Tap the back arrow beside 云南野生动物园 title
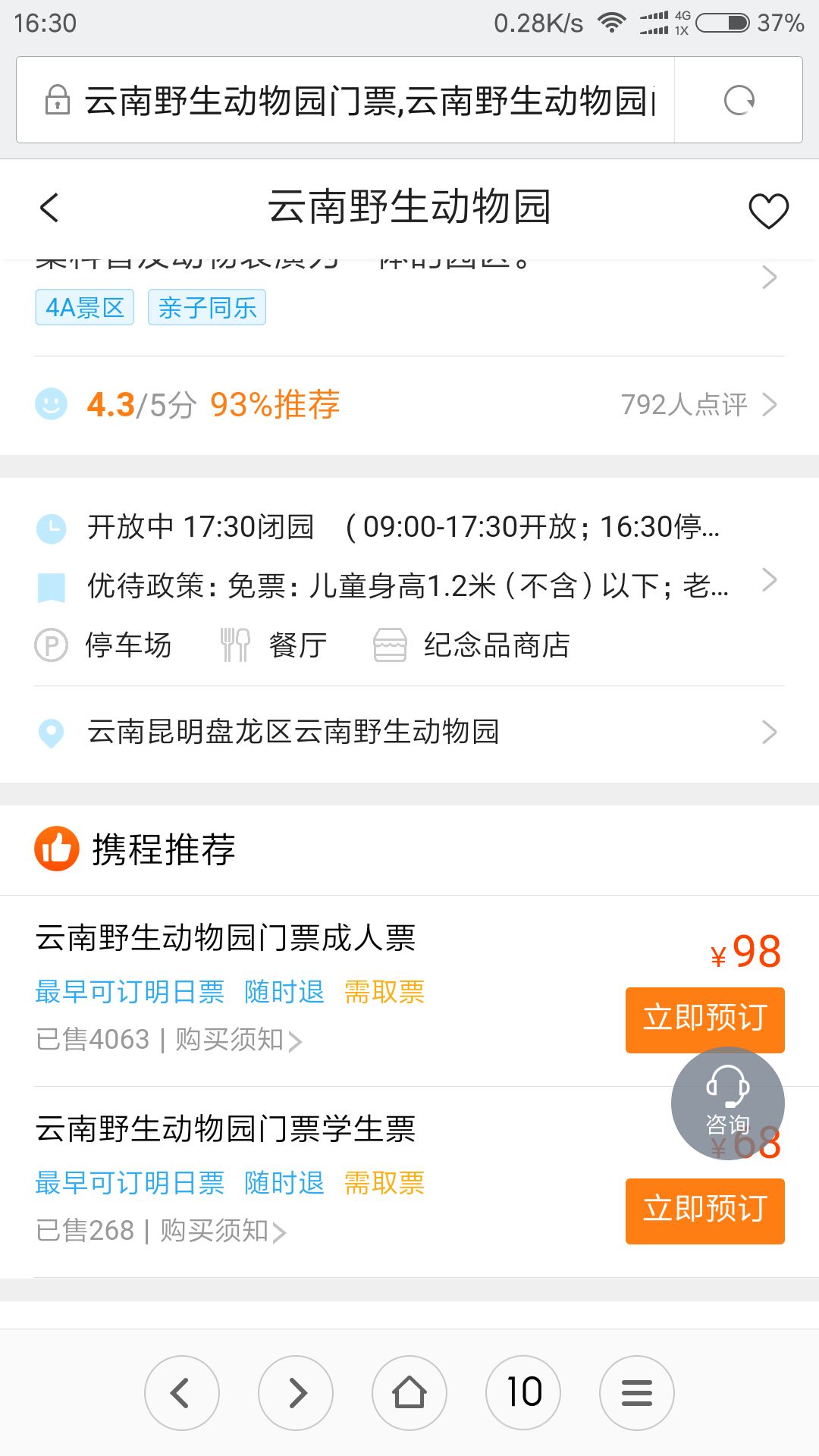Image resolution: width=819 pixels, height=1456 pixels. click(49, 208)
